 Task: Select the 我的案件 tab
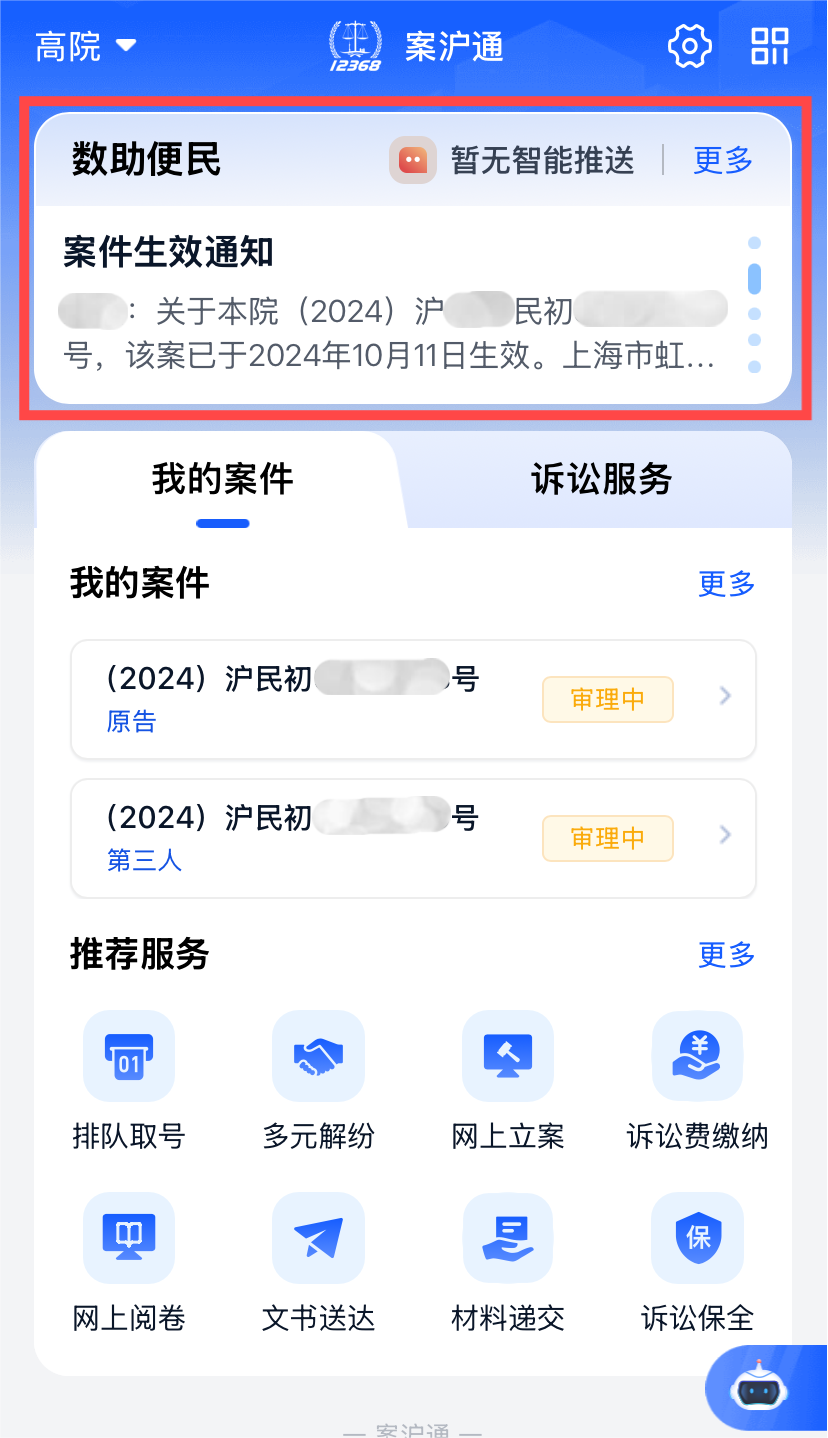point(222,479)
